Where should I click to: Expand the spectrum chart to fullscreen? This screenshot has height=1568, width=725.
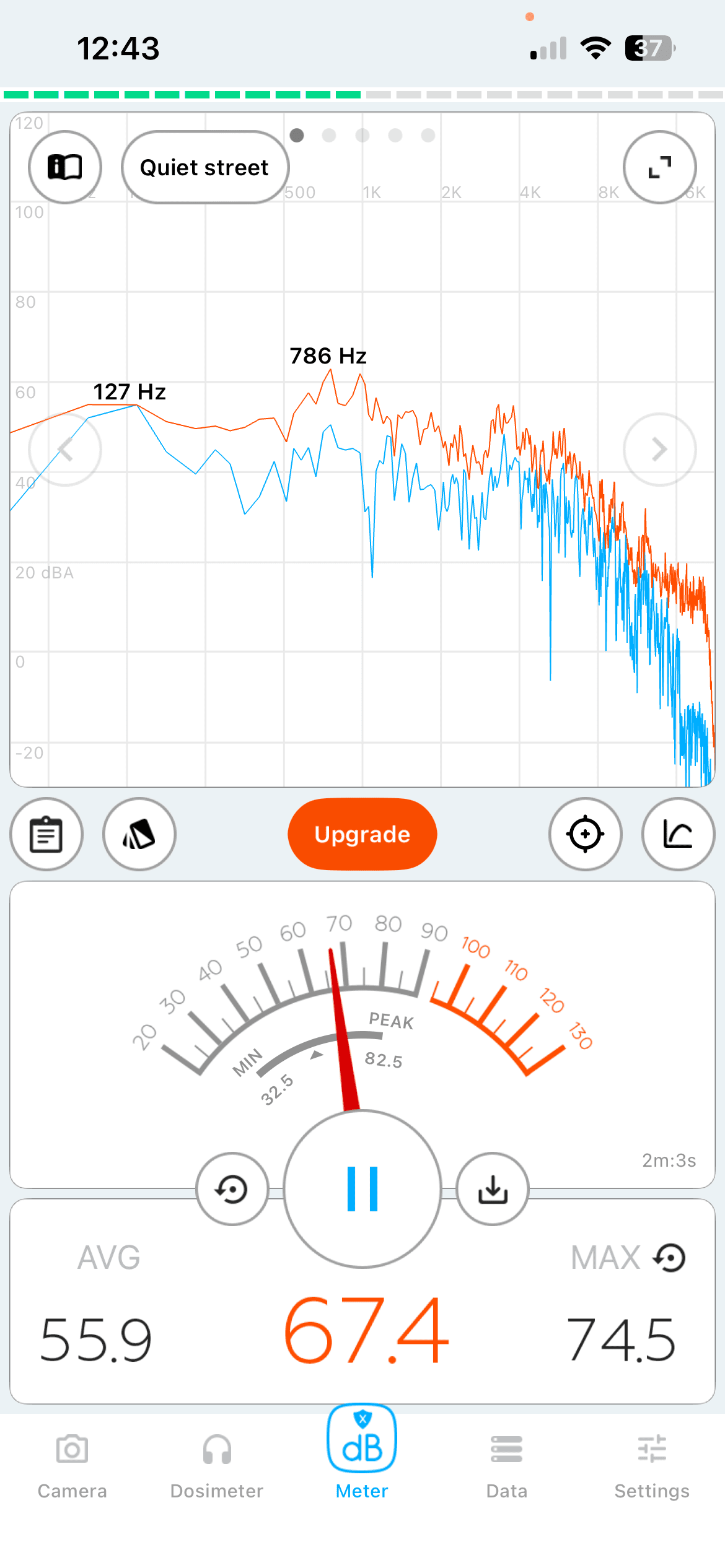(659, 167)
